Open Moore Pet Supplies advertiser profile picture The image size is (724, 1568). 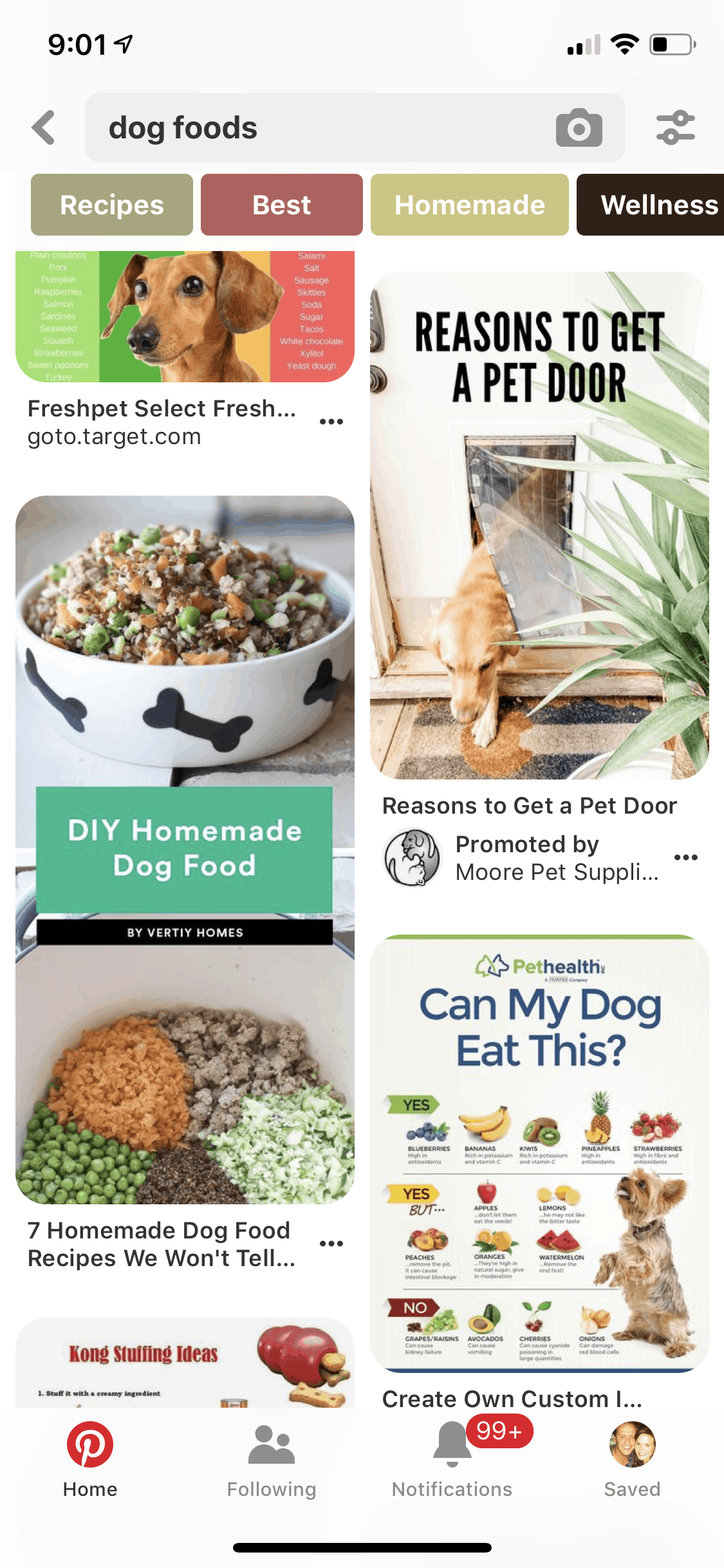pos(413,857)
